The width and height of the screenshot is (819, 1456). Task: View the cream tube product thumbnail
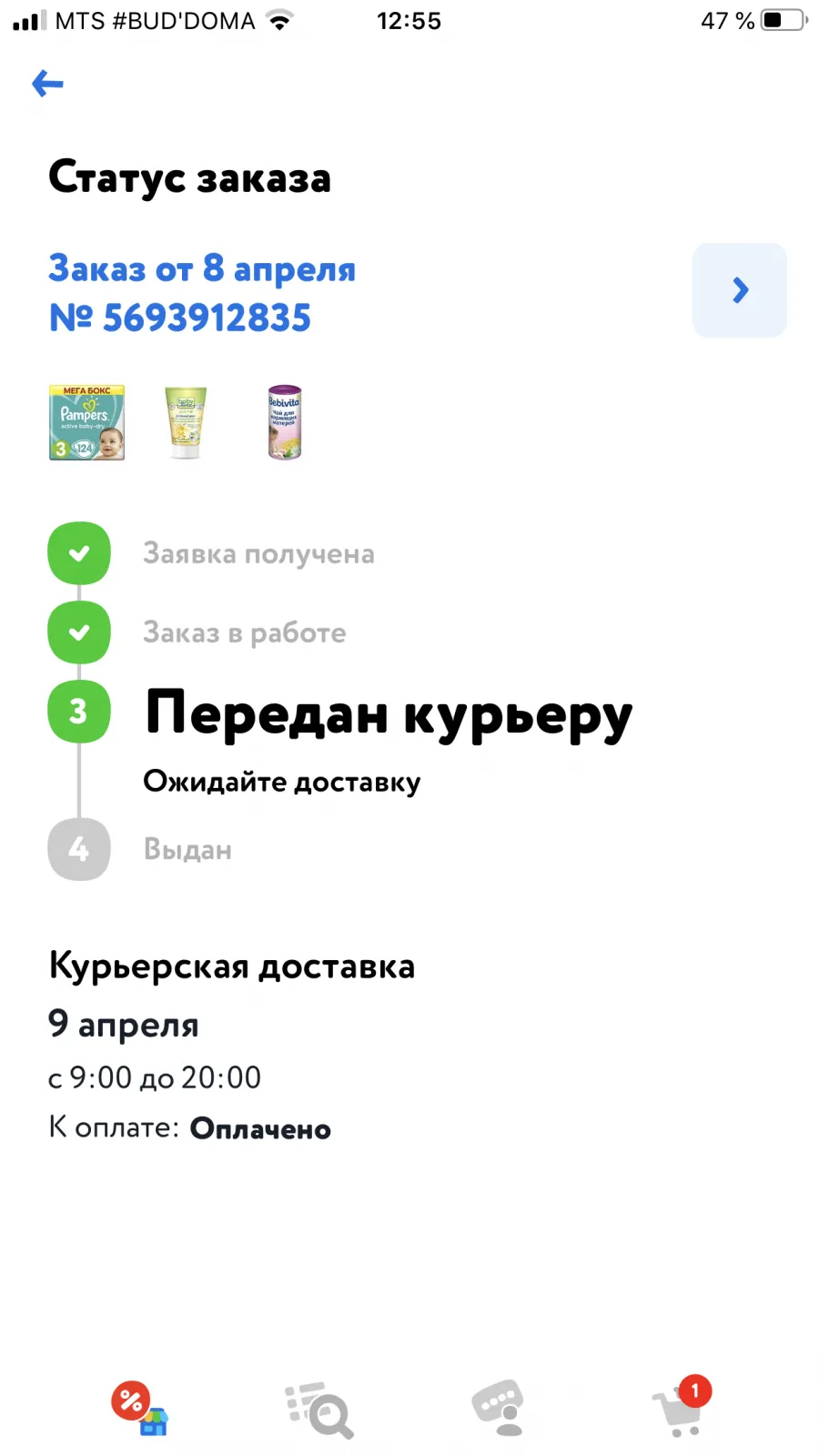pyautogui.click(x=186, y=422)
